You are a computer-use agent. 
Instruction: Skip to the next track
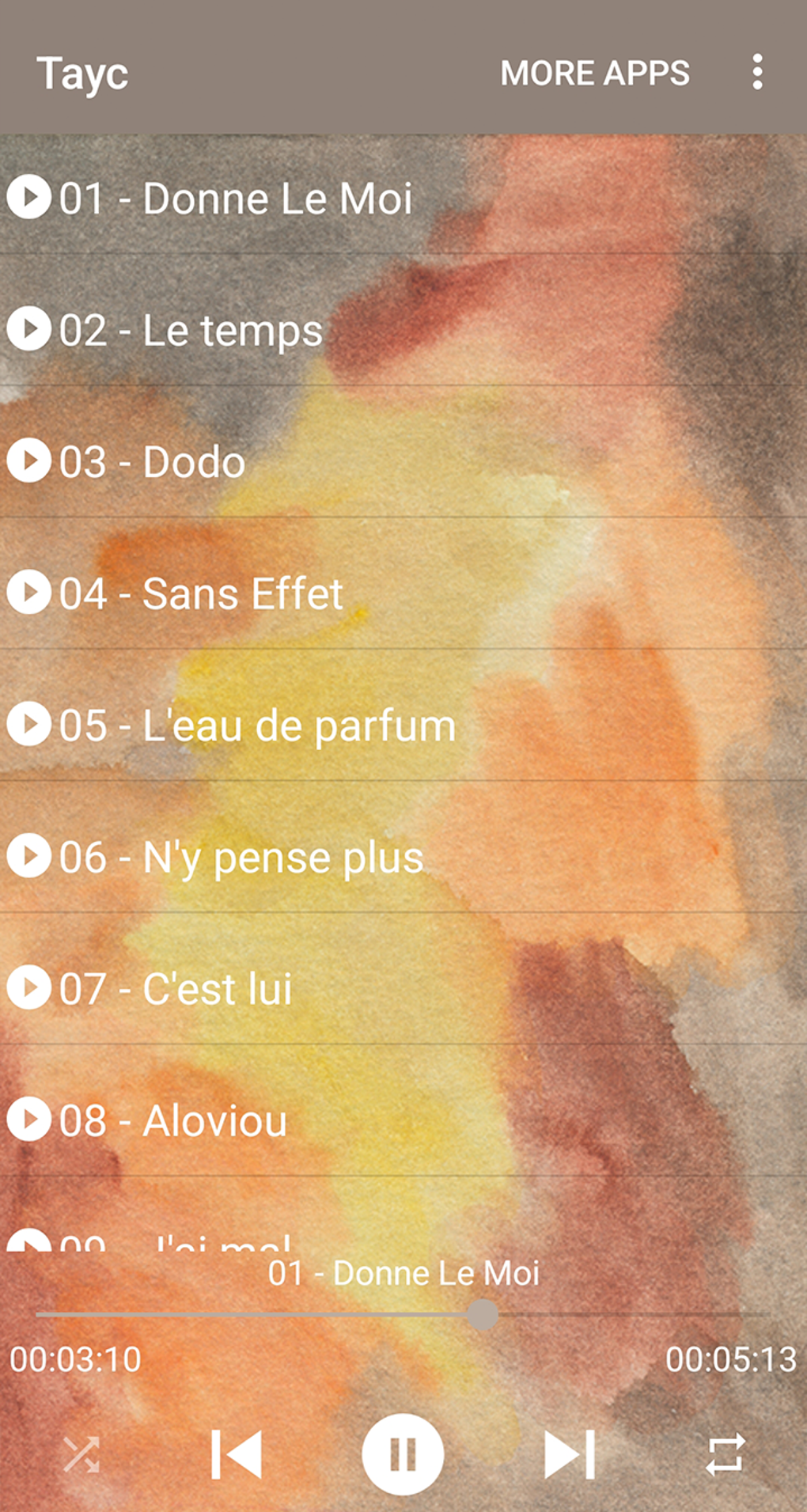pos(570,1454)
